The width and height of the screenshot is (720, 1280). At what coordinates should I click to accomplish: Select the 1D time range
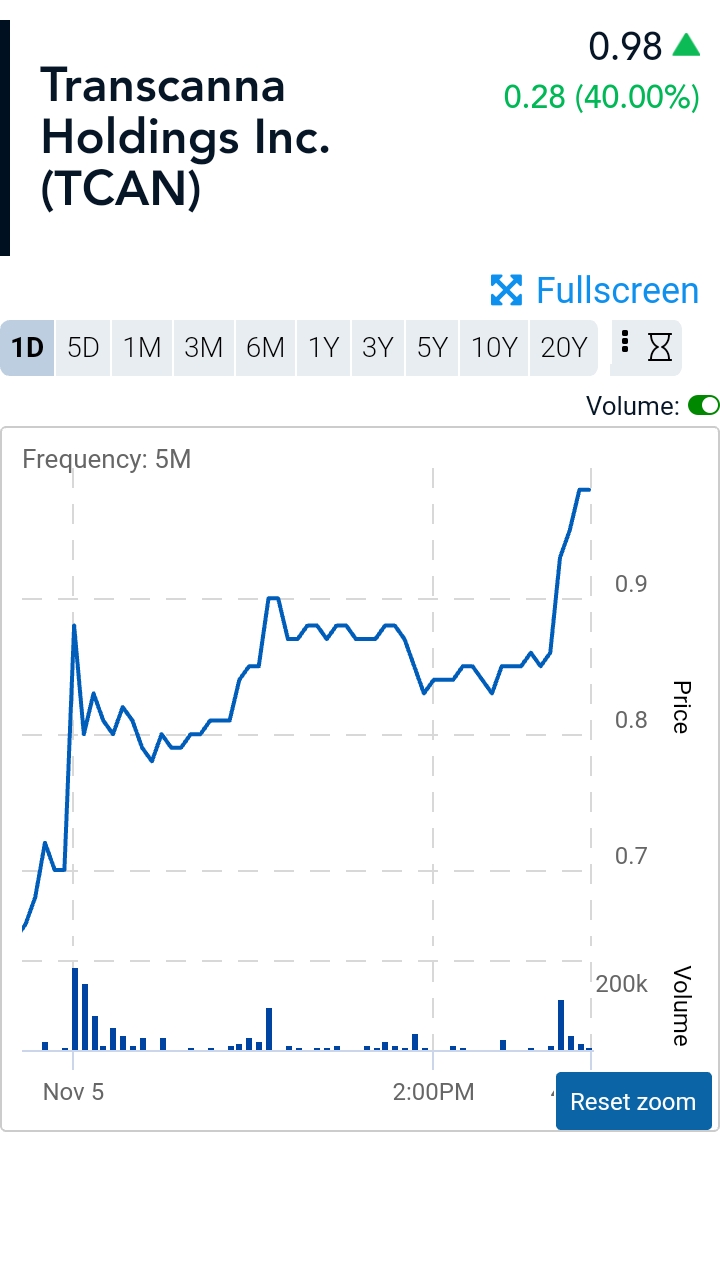(x=27, y=348)
